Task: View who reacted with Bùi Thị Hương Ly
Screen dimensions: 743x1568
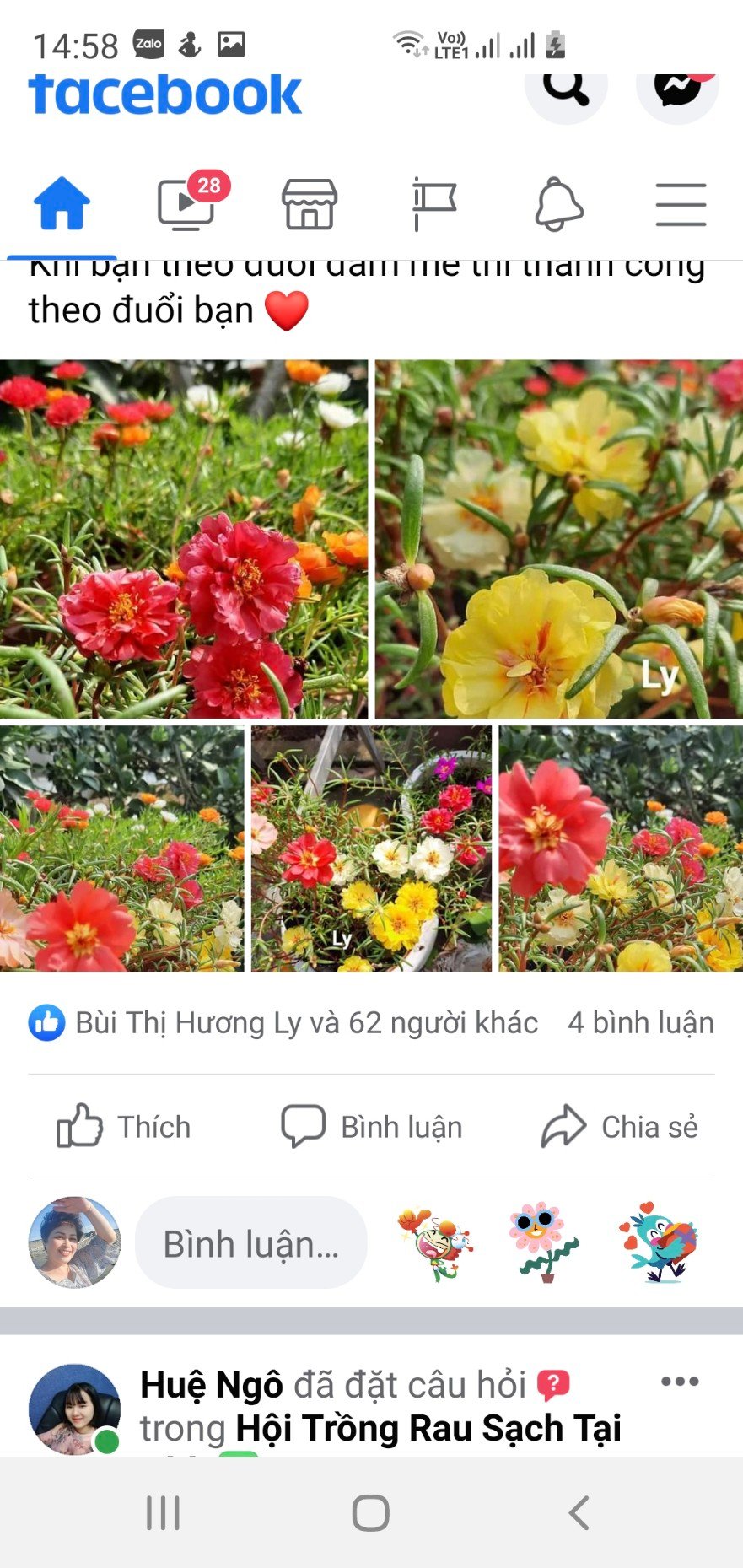Action: tap(306, 1023)
